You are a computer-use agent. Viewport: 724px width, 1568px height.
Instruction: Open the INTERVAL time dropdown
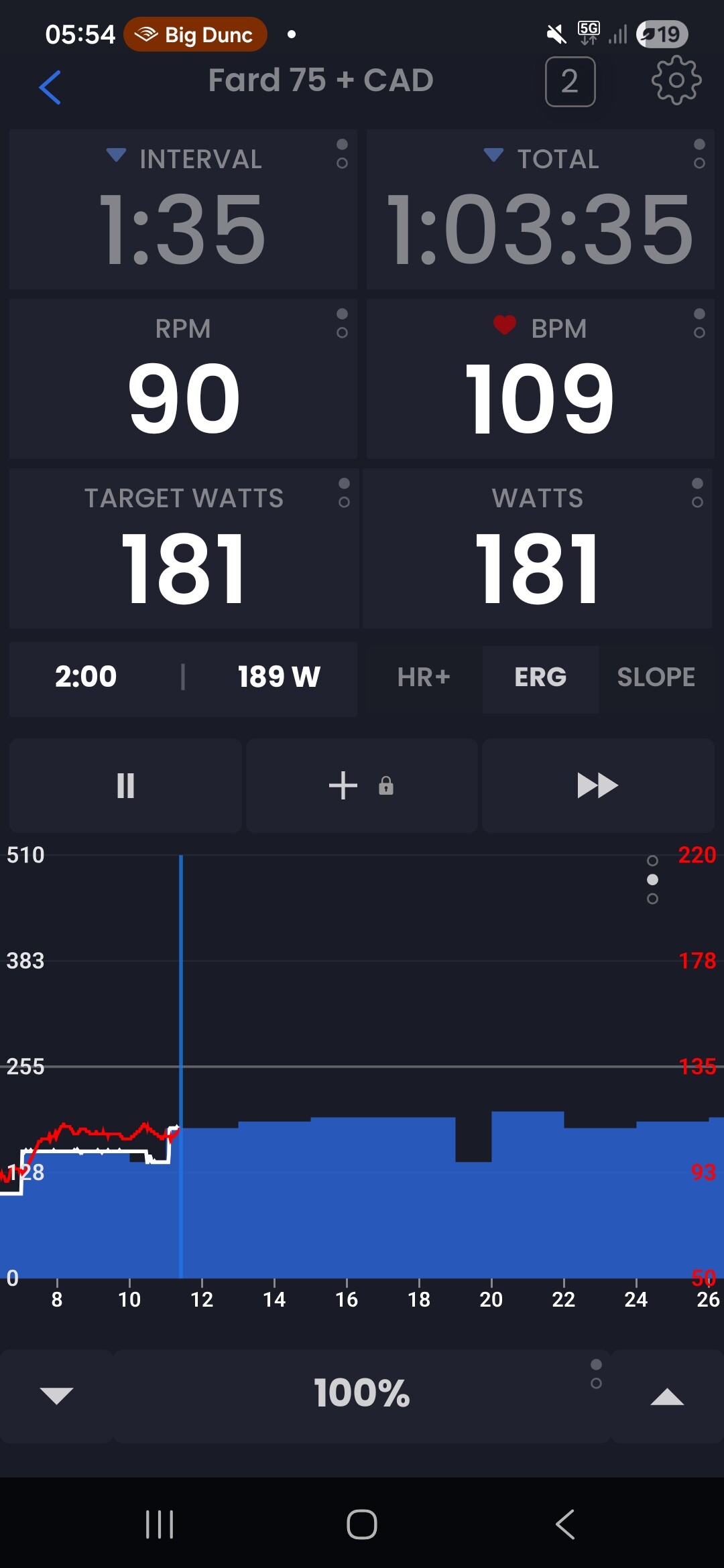117,155
